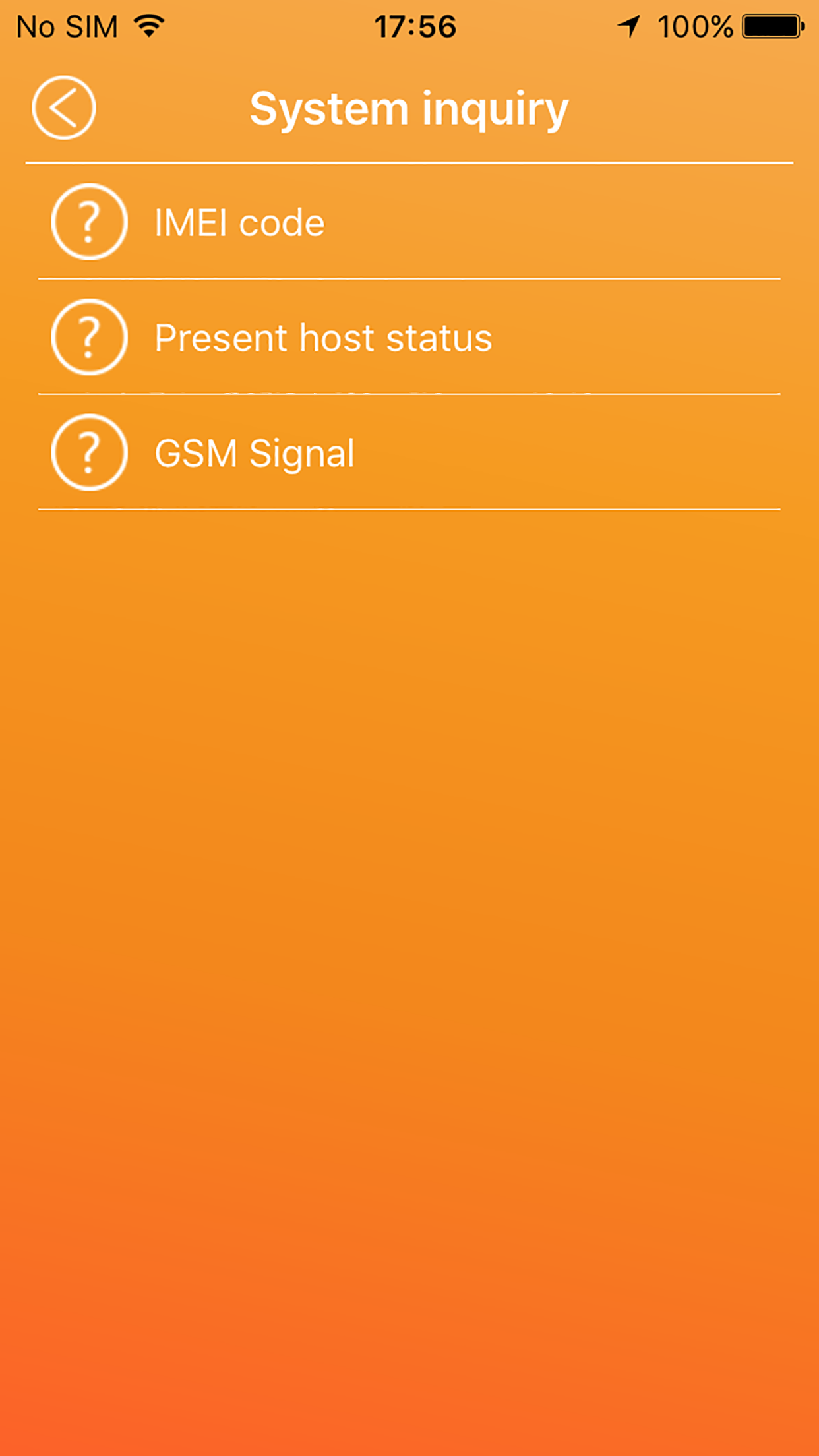
Task: Tap the question mark icon beside GSM Signal
Action: 89,453
